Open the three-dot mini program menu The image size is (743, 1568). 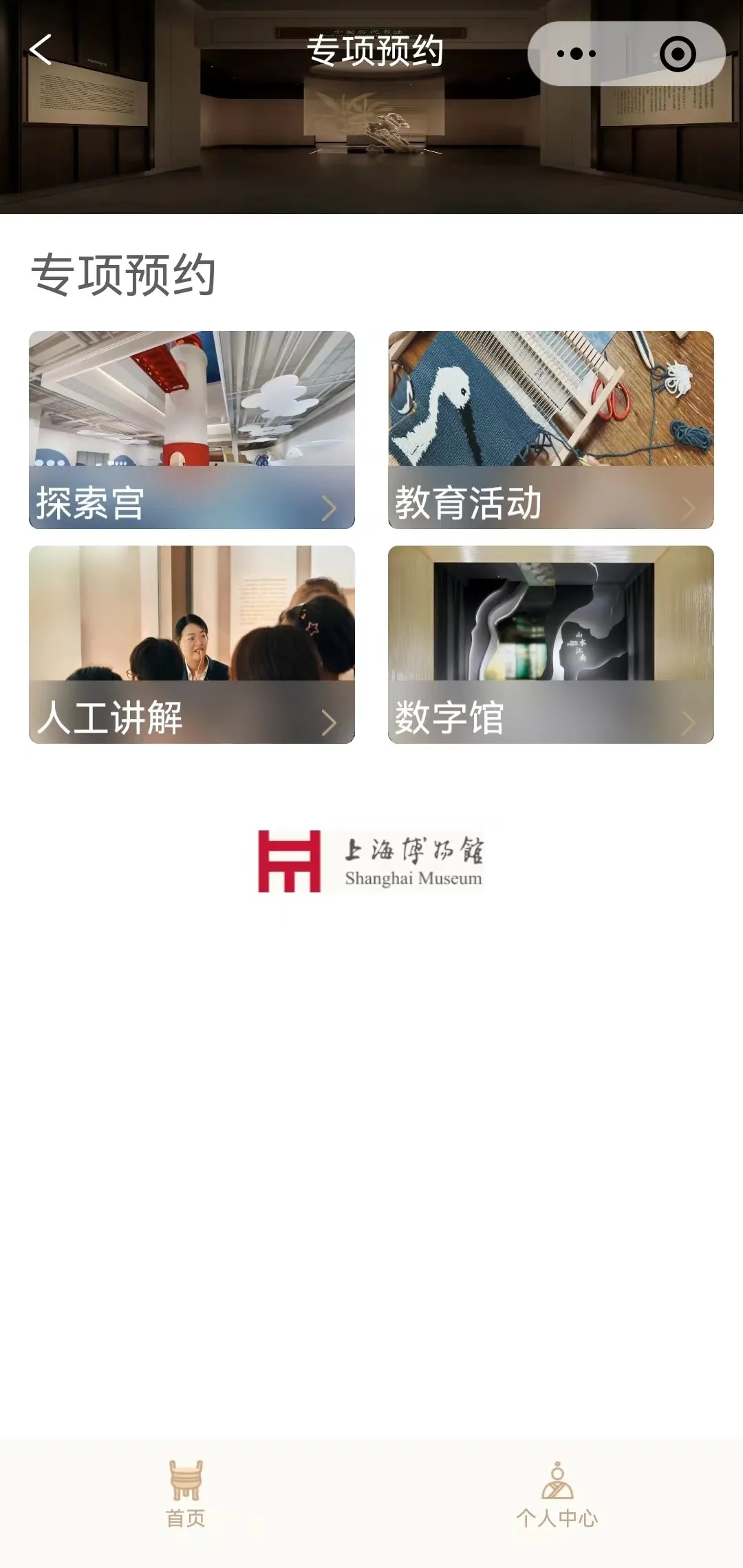(x=577, y=54)
